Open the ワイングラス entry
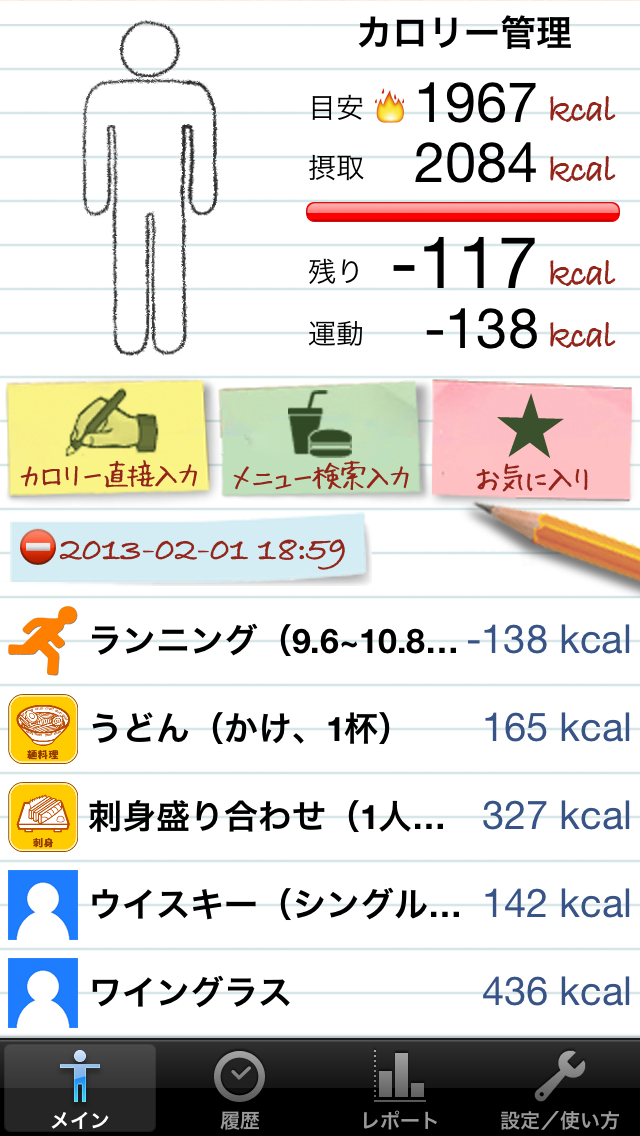640x1136 pixels. tap(320, 992)
